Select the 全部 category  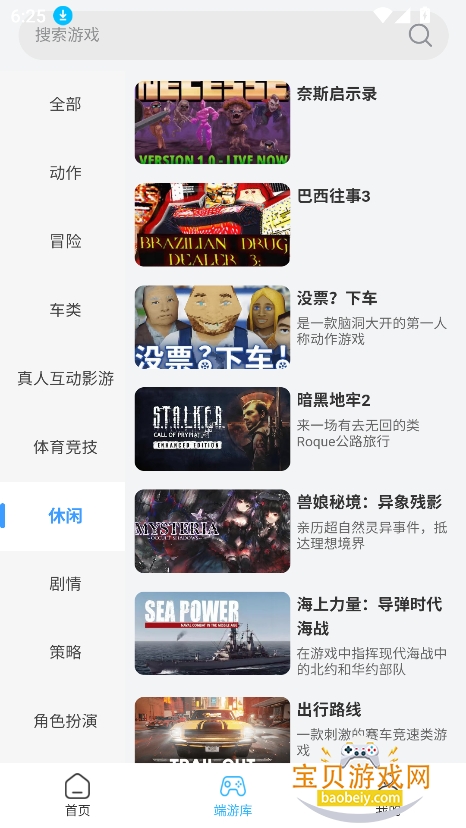[x=65, y=104]
